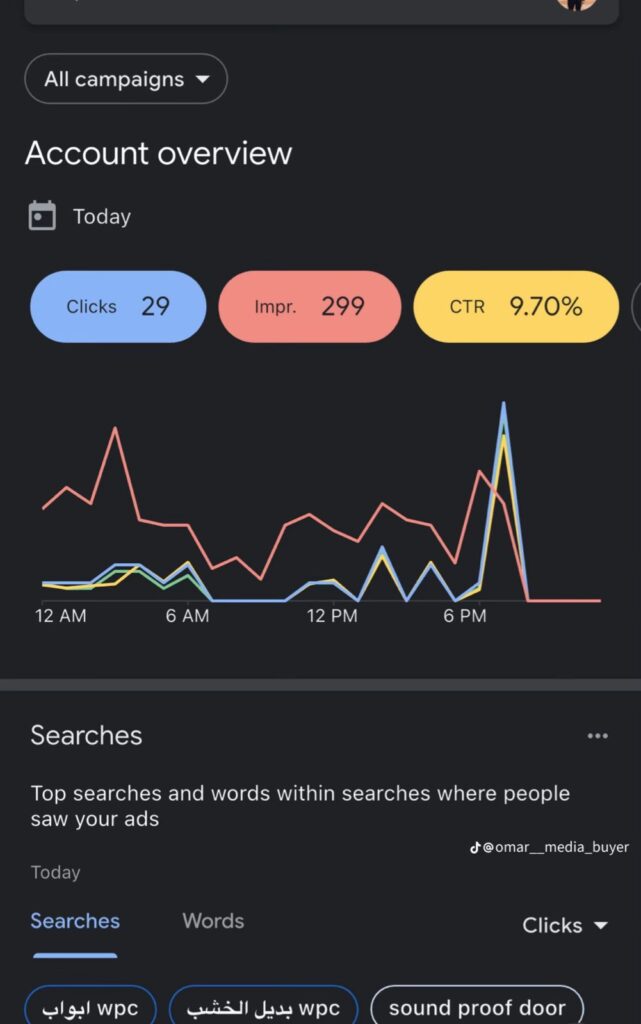Open the All campaigns dropdown
This screenshot has width=641, height=1024.
click(126, 79)
